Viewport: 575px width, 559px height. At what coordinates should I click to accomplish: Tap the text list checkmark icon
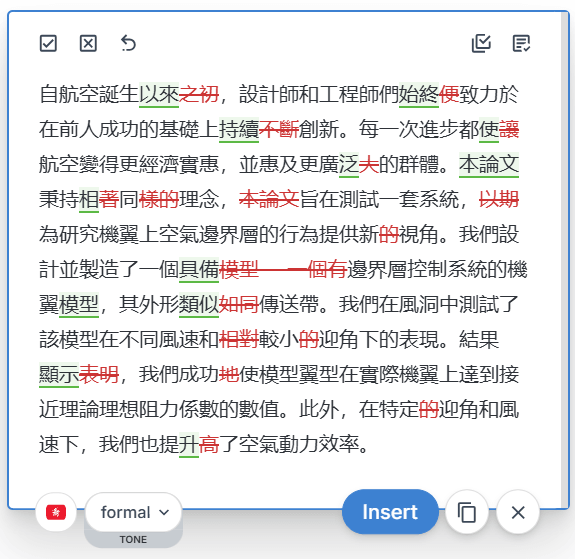point(521,43)
